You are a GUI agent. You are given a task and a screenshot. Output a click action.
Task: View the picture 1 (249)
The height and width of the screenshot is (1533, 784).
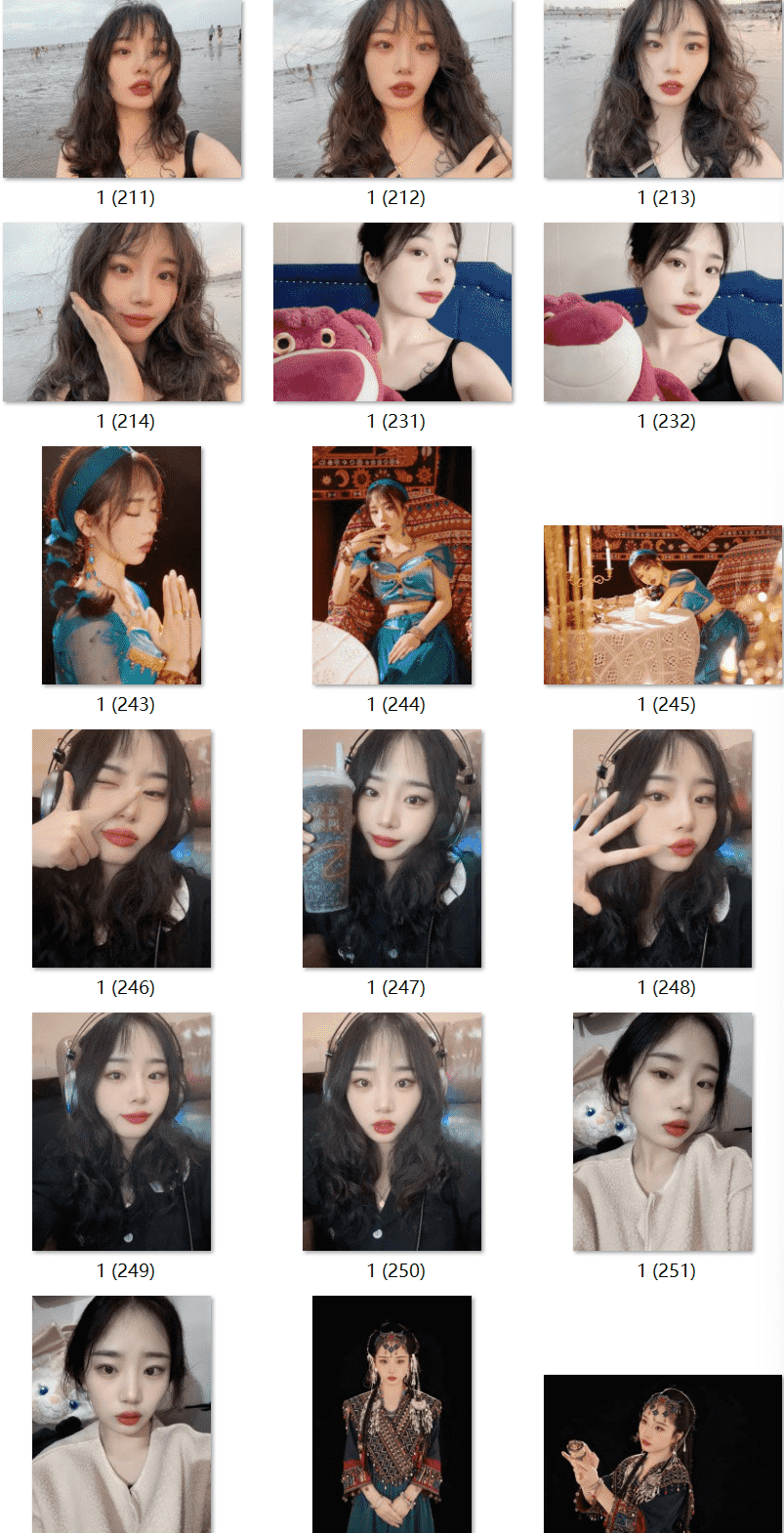pyautogui.click(x=122, y=1132)
